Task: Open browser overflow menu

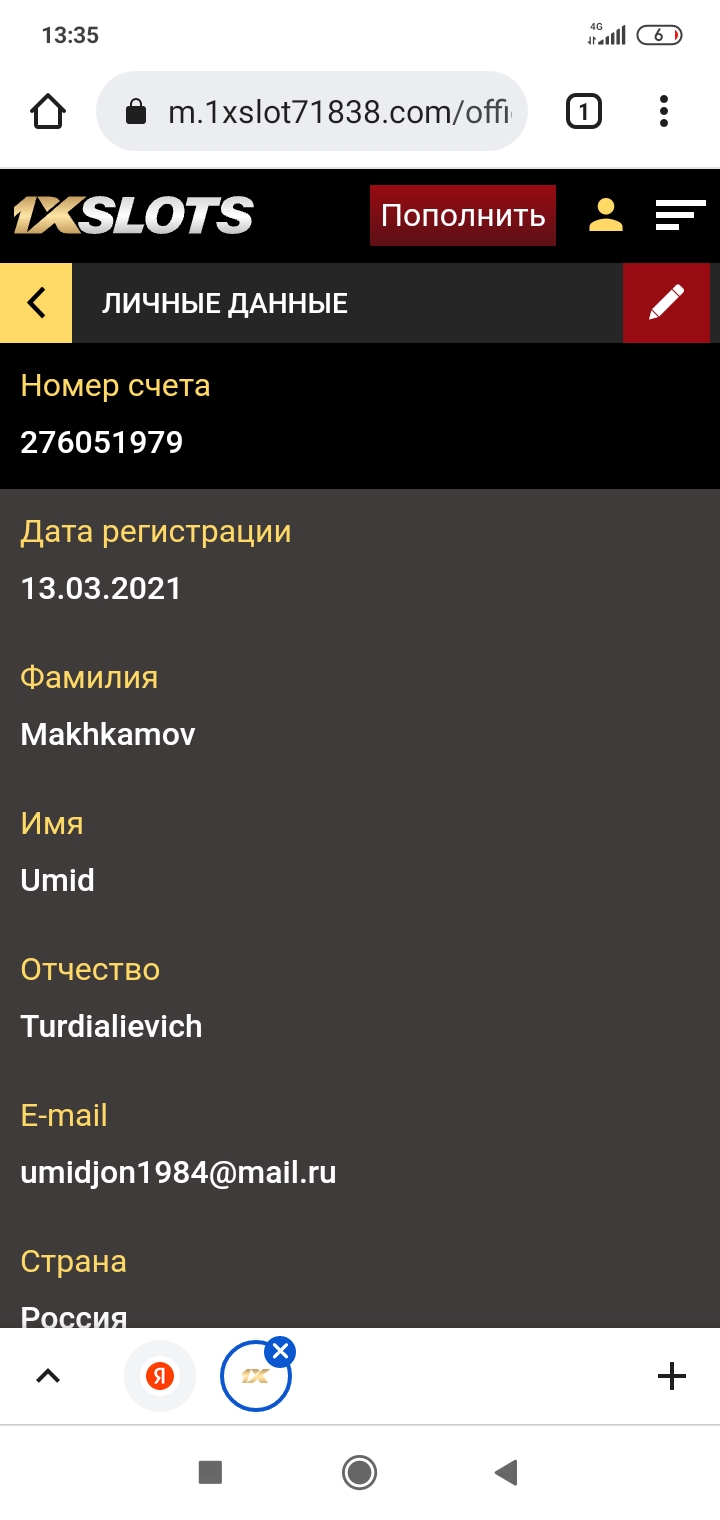Action: pos(664,112)
